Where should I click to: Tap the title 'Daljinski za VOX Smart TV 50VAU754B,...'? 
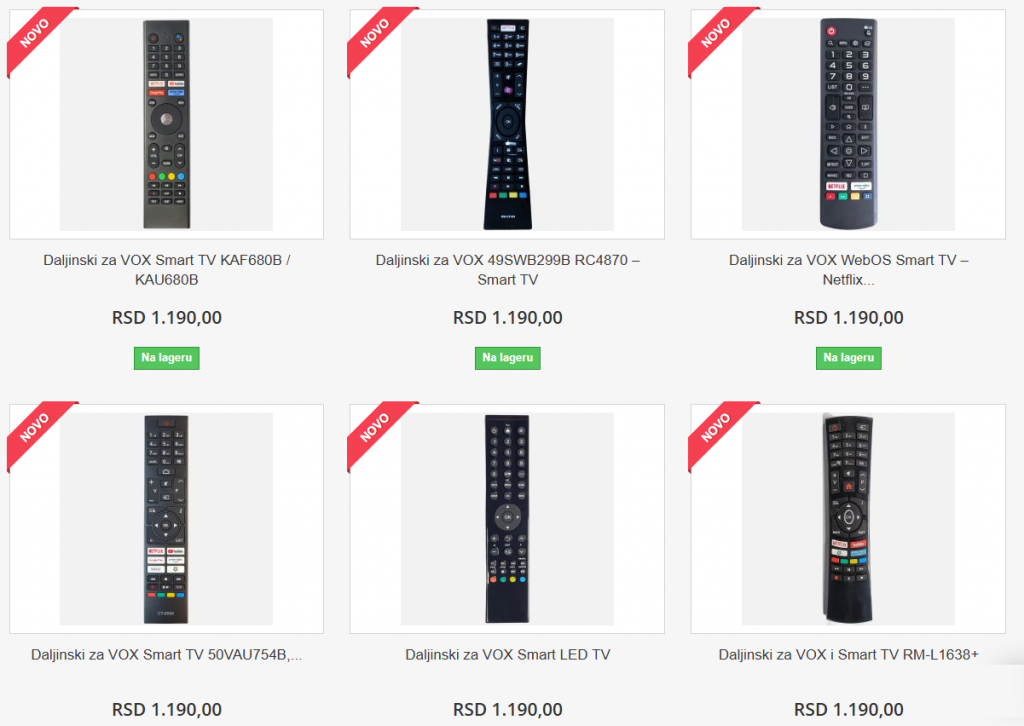click(166, 655)
